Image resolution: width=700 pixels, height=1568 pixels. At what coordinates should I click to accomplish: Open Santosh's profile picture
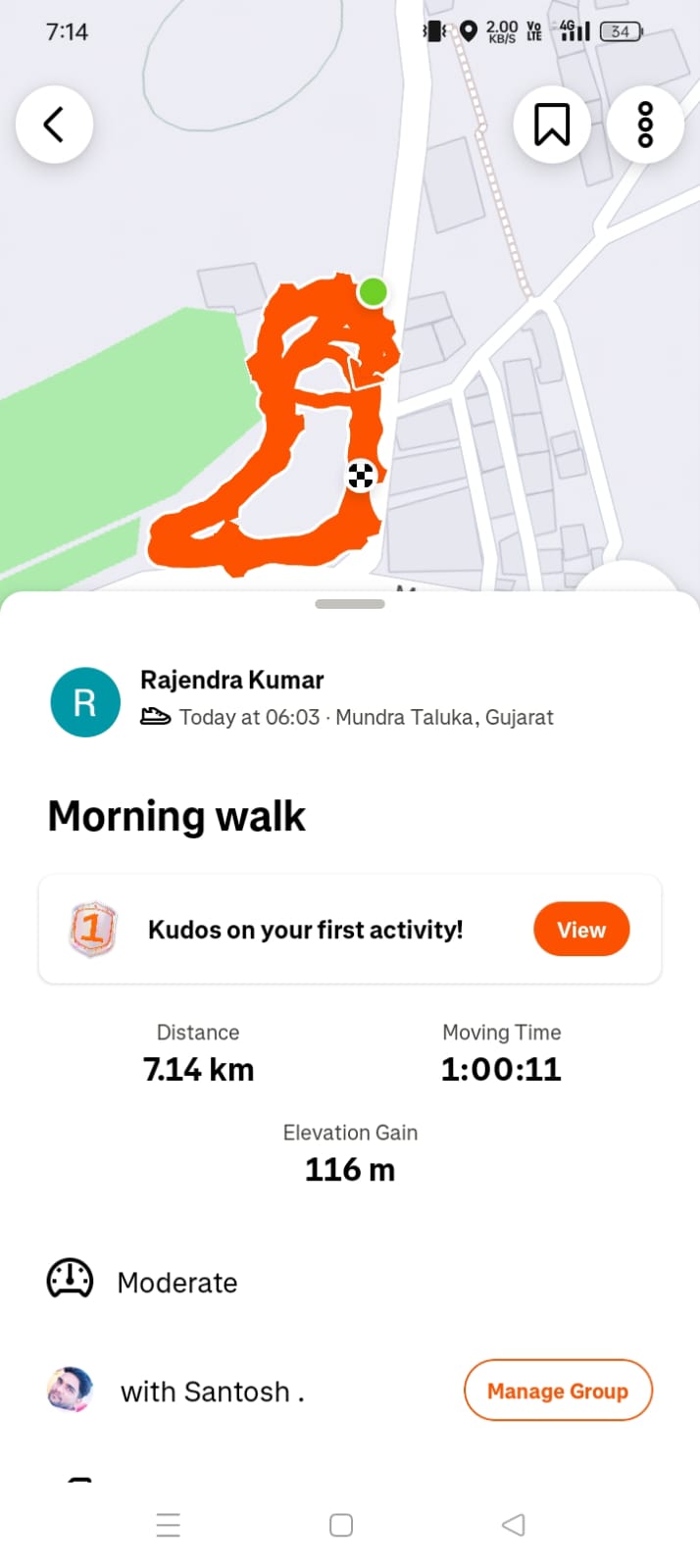[70, 1391]
